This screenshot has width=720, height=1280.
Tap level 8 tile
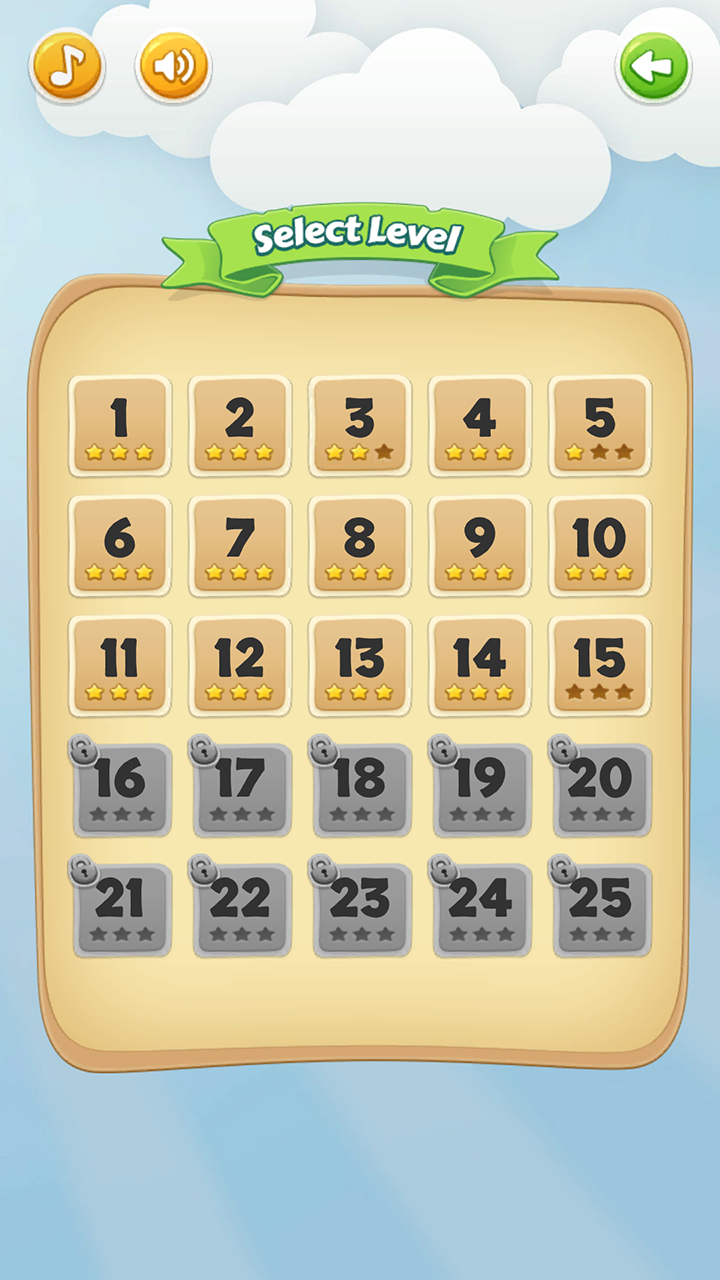point(360,545)
